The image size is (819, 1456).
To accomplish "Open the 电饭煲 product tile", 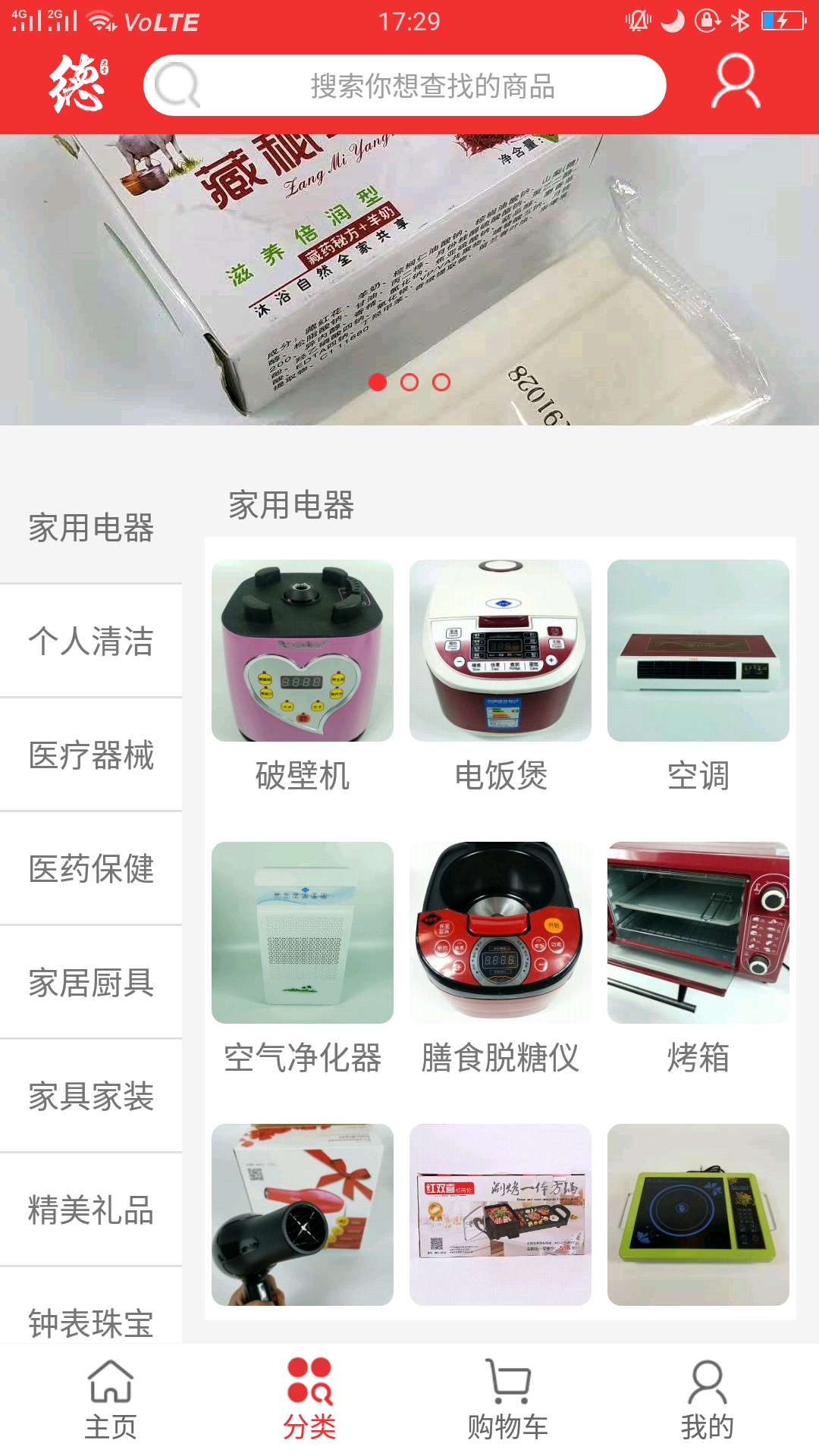I will click(x=500, y=675).
